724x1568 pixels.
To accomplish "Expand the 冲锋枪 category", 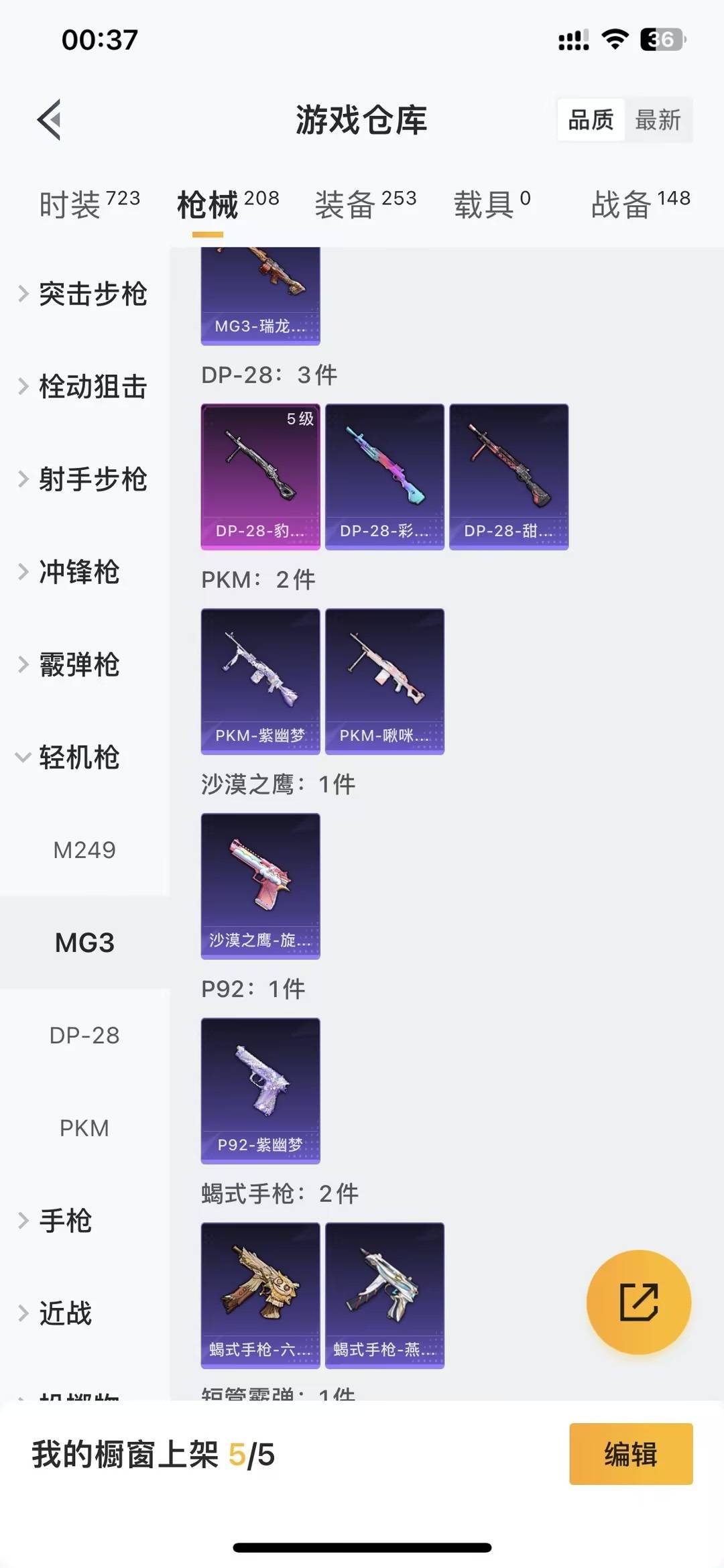I will (79, 572).
